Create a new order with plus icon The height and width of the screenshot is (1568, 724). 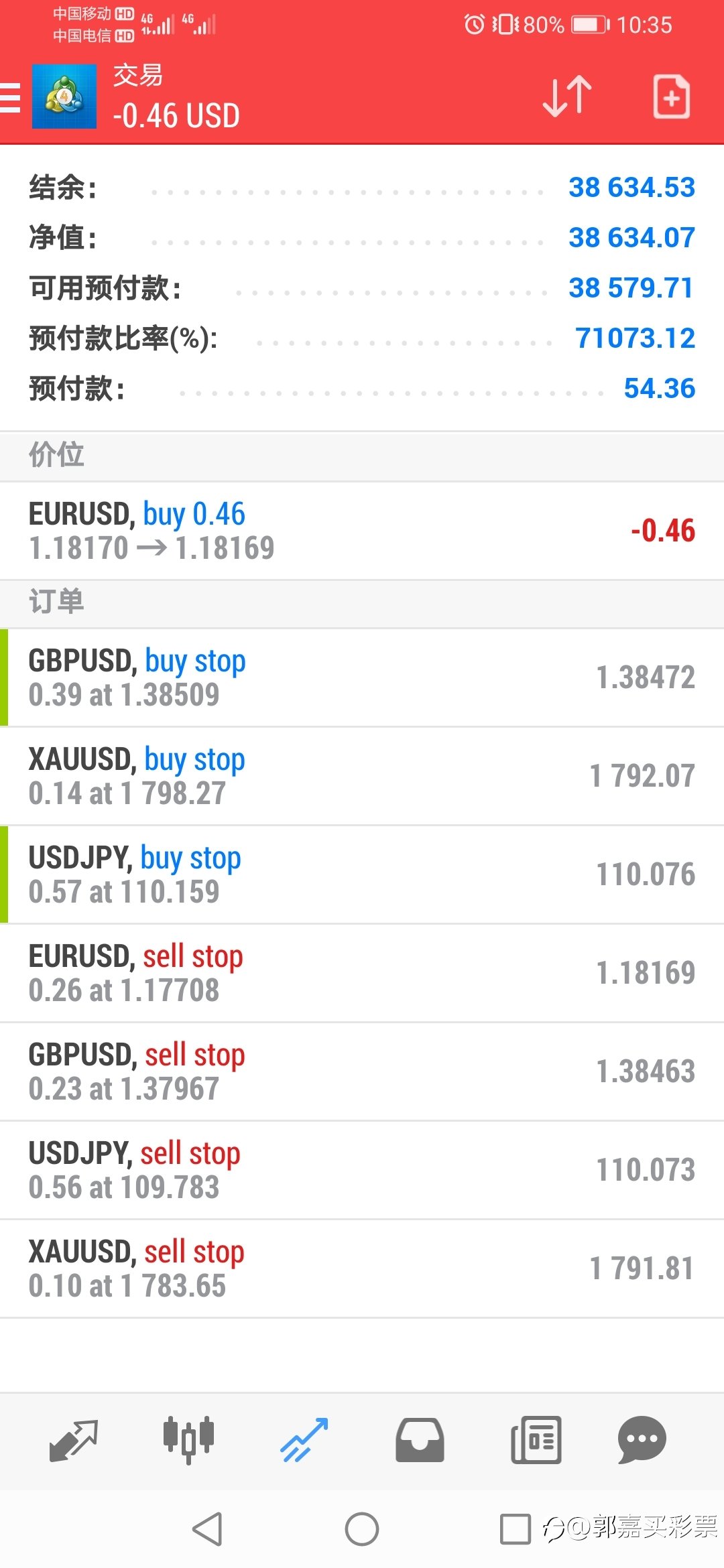(672, 97)
